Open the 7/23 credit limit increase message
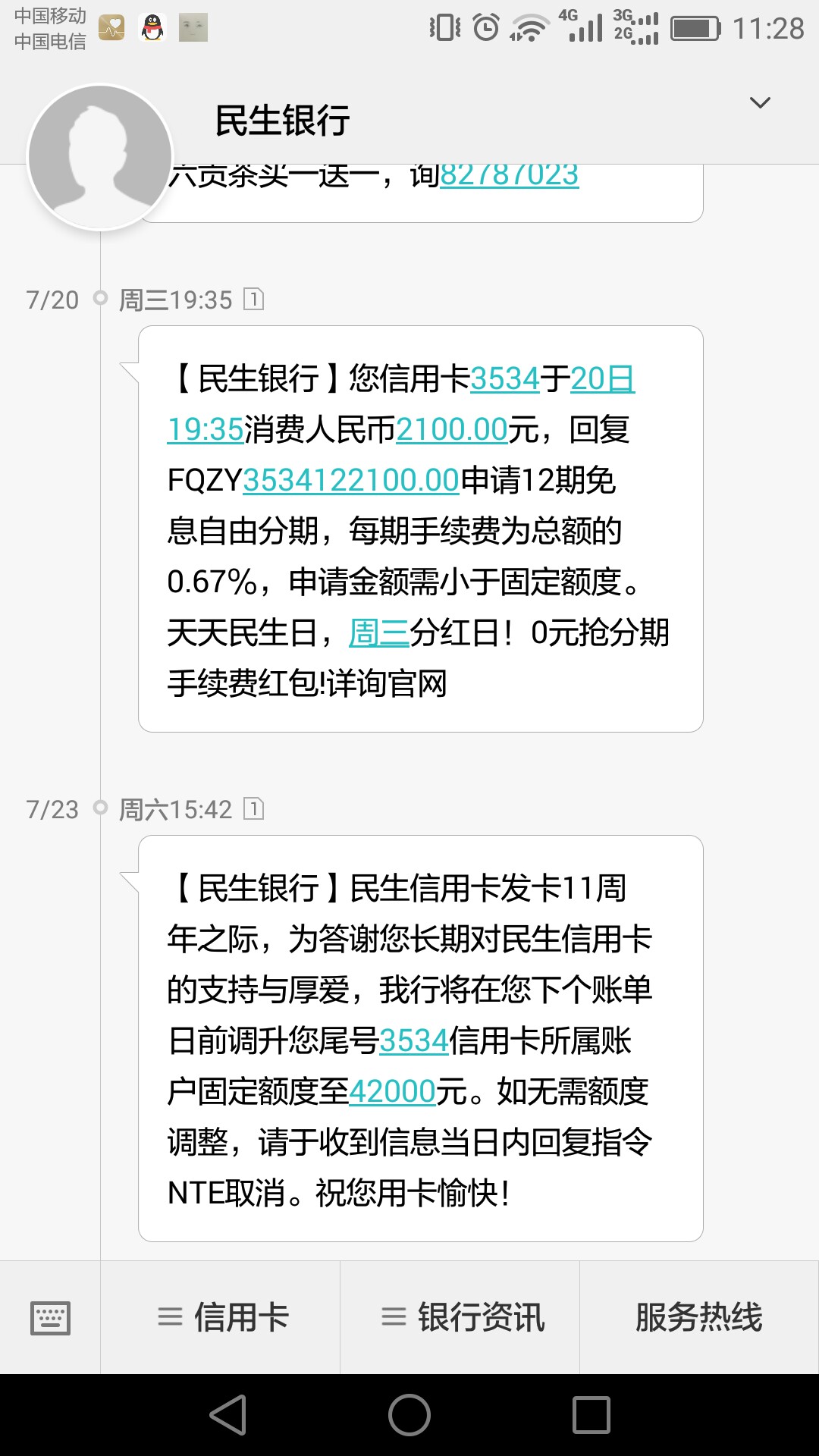819x1456 pixels. click(x=421, y=1038)
